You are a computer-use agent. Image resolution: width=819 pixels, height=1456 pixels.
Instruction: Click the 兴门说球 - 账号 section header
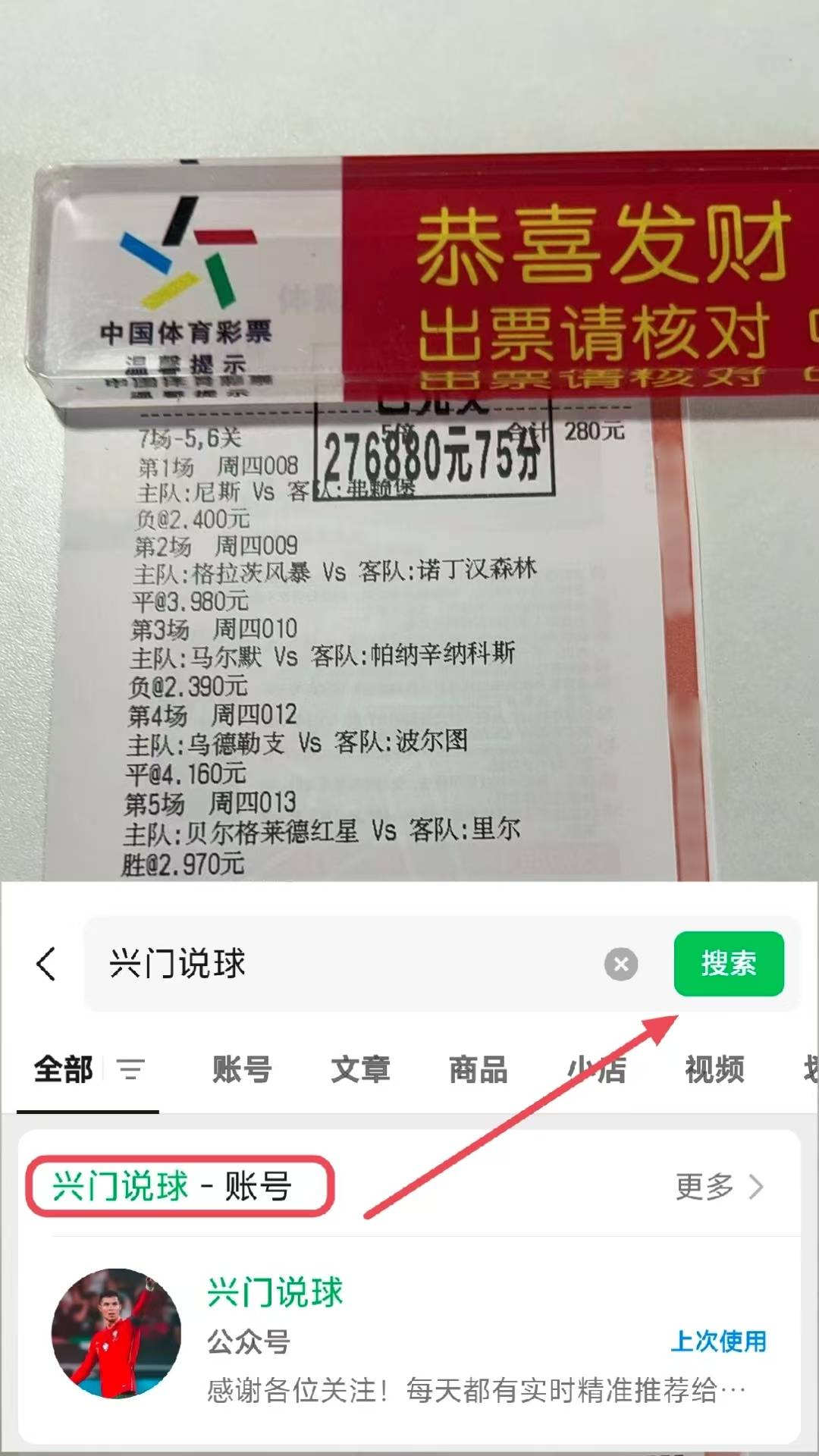pyautogui.click(x=180, y=1187)
